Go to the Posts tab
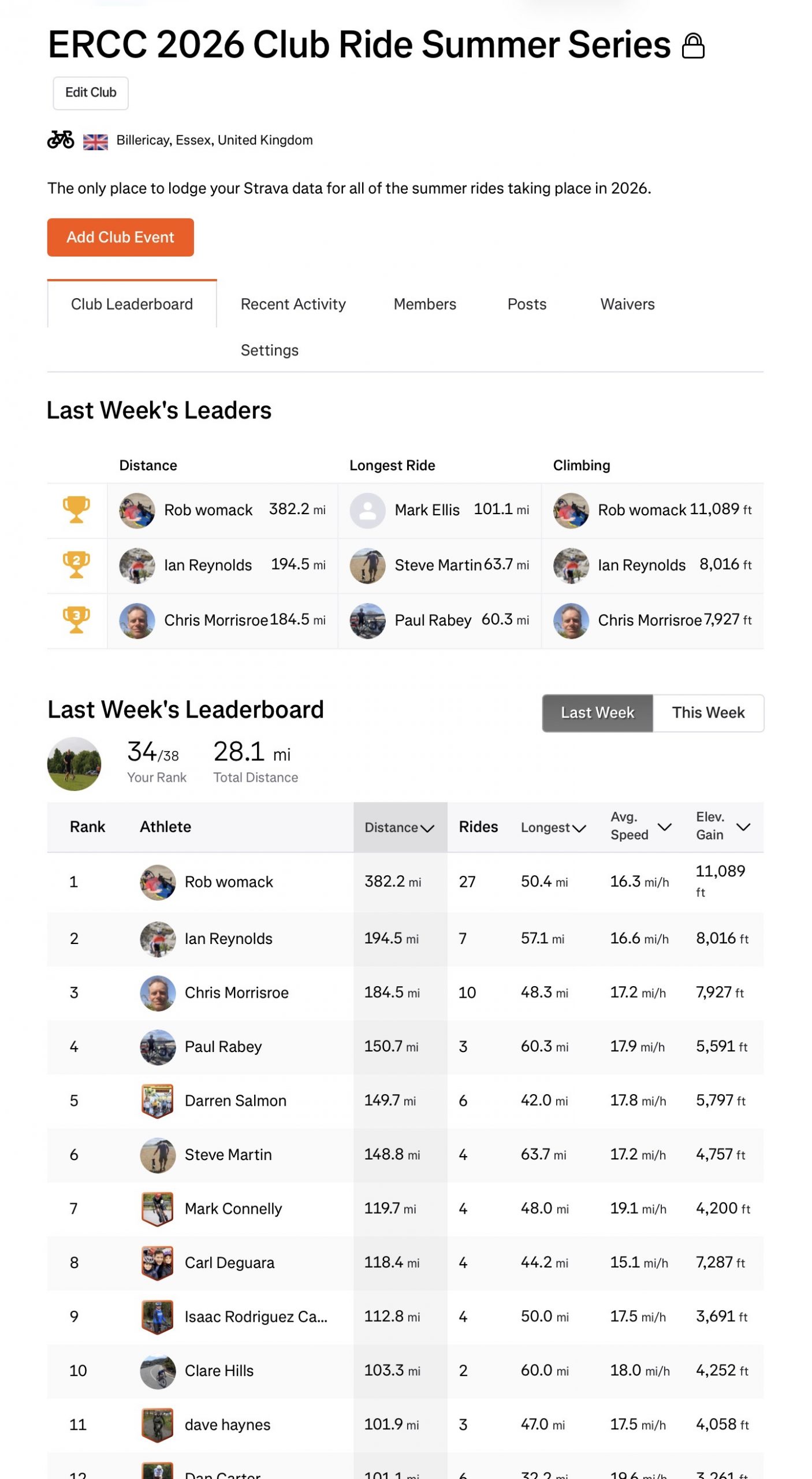Screen dimensions: 812x1479 tap(527, 304)
